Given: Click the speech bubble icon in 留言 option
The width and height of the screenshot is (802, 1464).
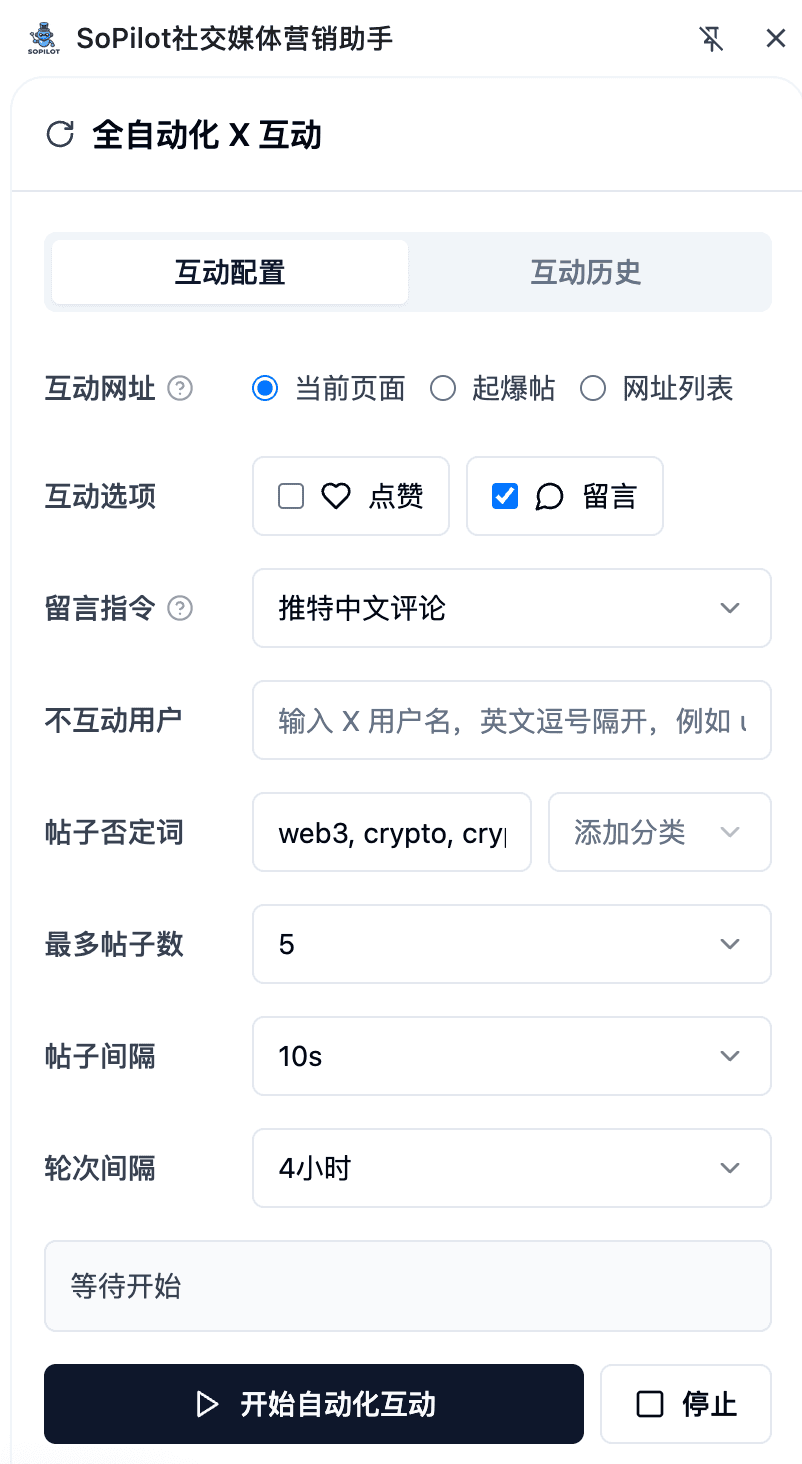Looking at the screenshot, I should coord(549,495).
